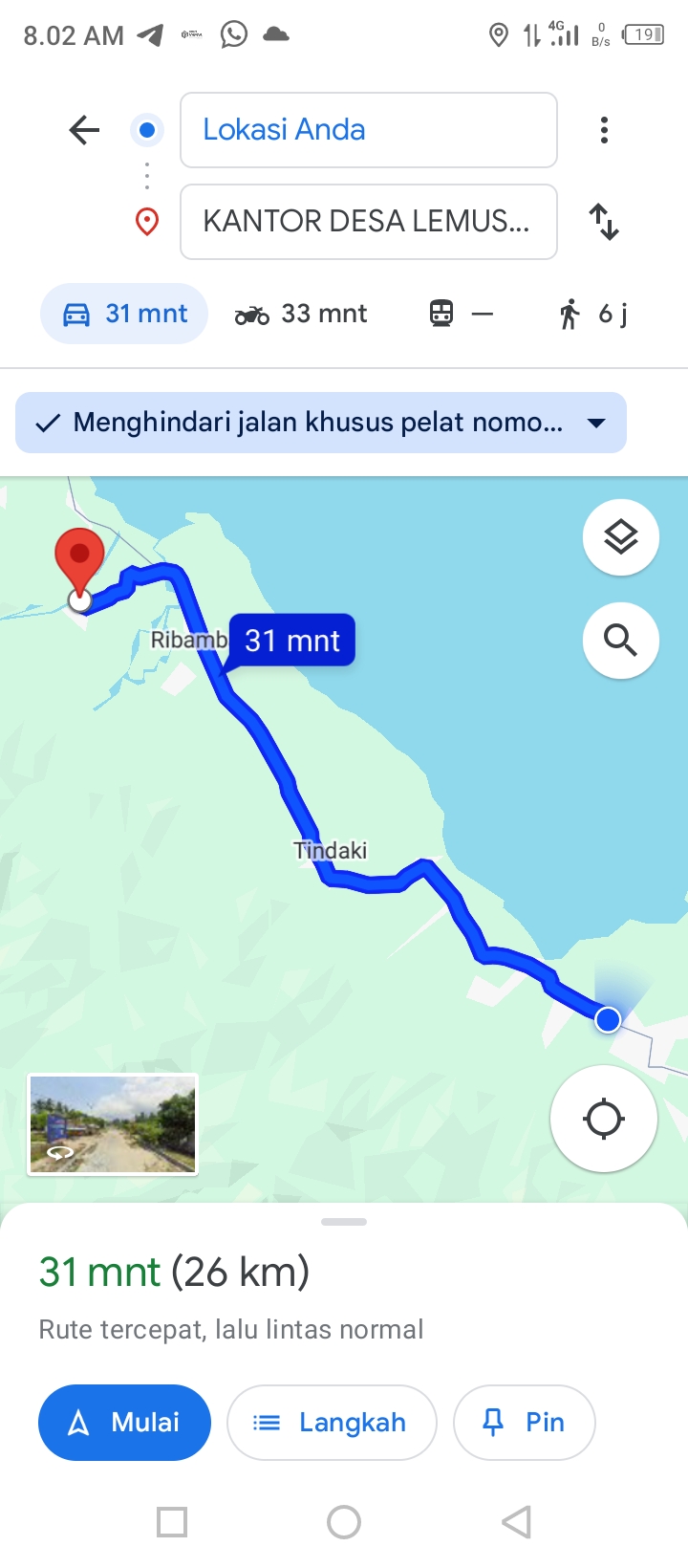The height and width of the screenshot is (1568, 688).
Task: Edit the KANTOR DESA LEMUS destination field
Action: coord(369,222)
